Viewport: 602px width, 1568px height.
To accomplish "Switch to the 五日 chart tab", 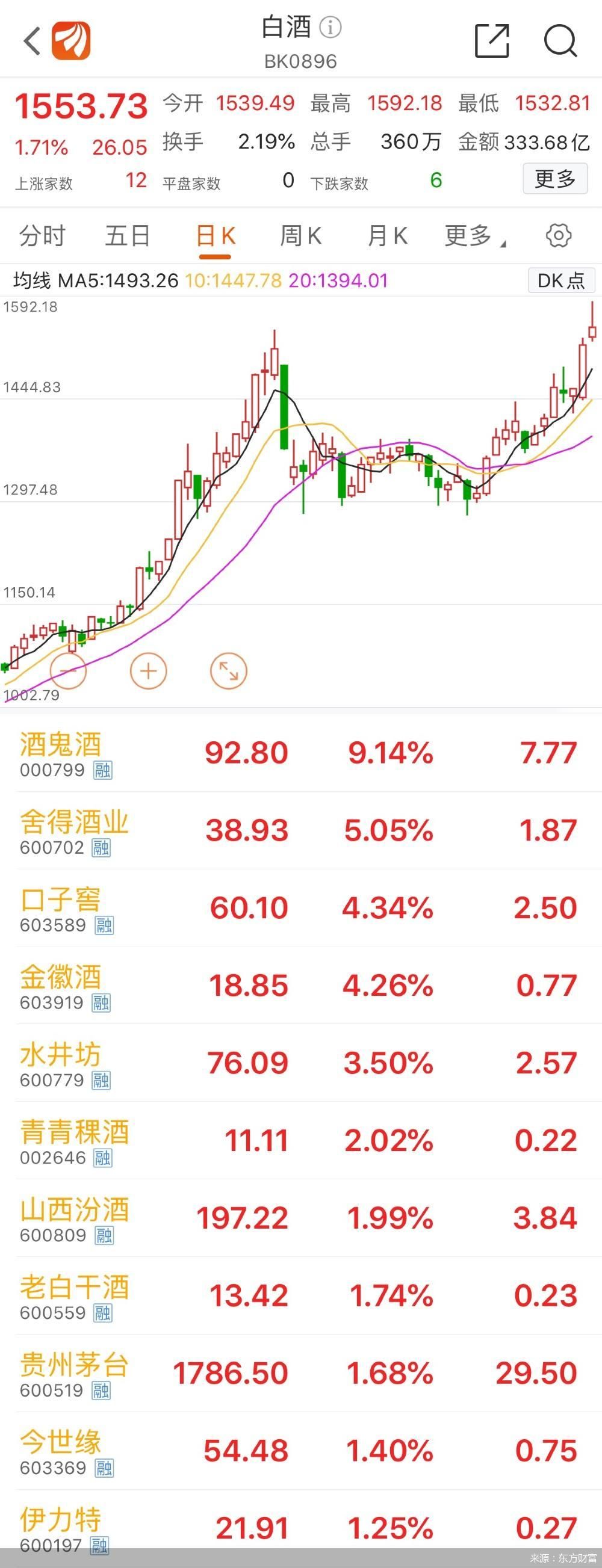I will [x=128, y=236].
